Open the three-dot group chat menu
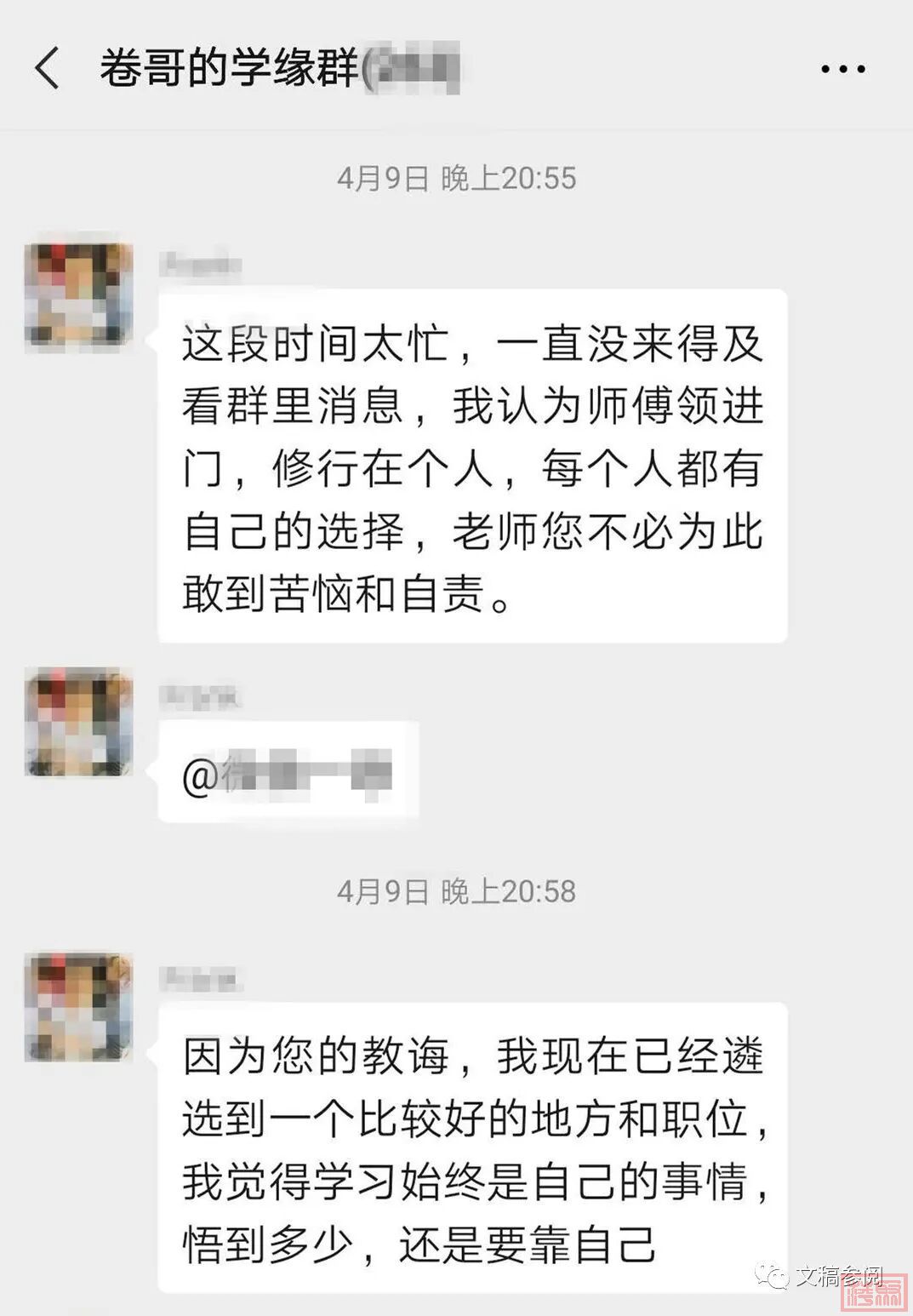The width and height of the screenshot is (913, 1316). click(x=842, y=69)
